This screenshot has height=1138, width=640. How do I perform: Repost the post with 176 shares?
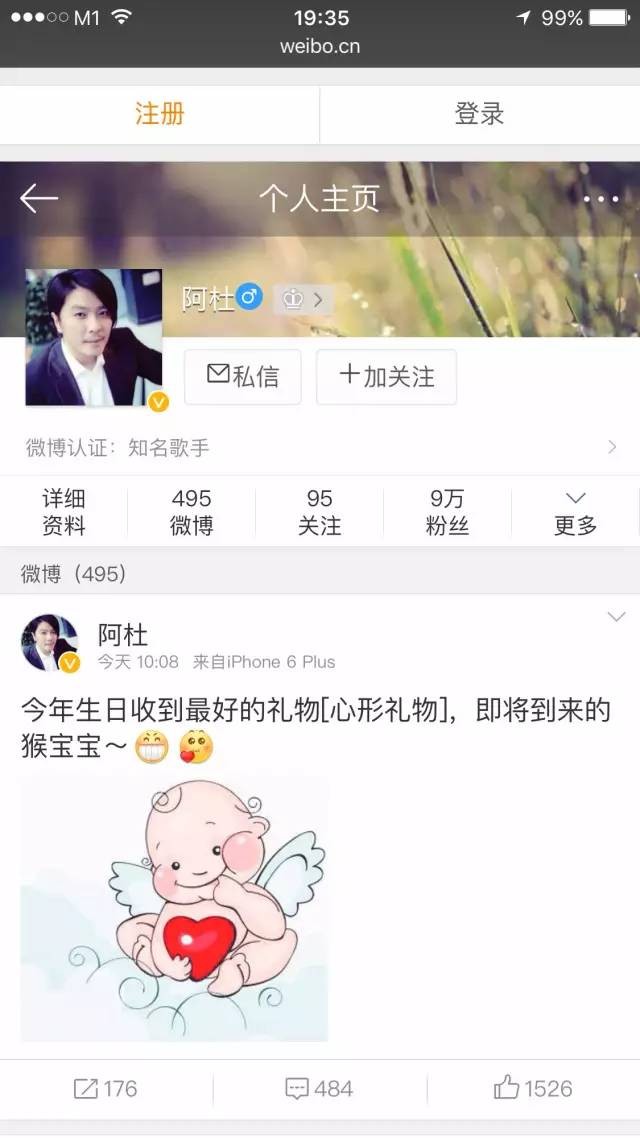click(x=106, y=1088)
